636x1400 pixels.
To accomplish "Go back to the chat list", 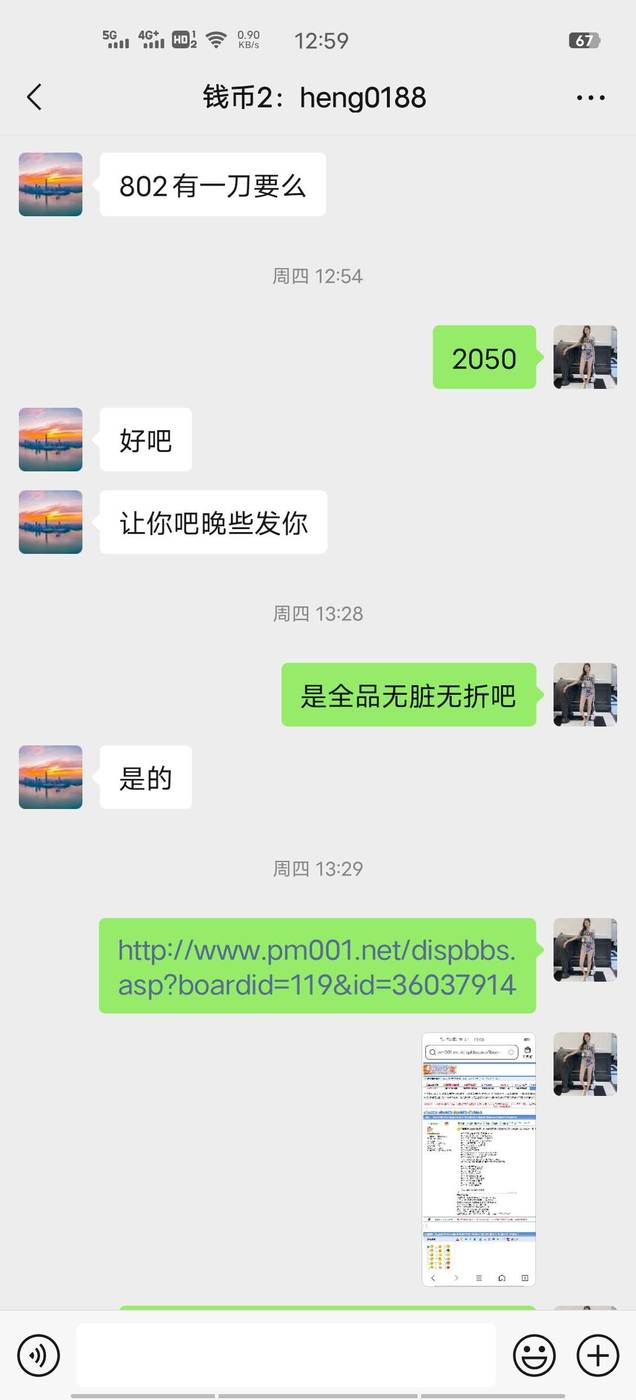I will tap(34, 97).
